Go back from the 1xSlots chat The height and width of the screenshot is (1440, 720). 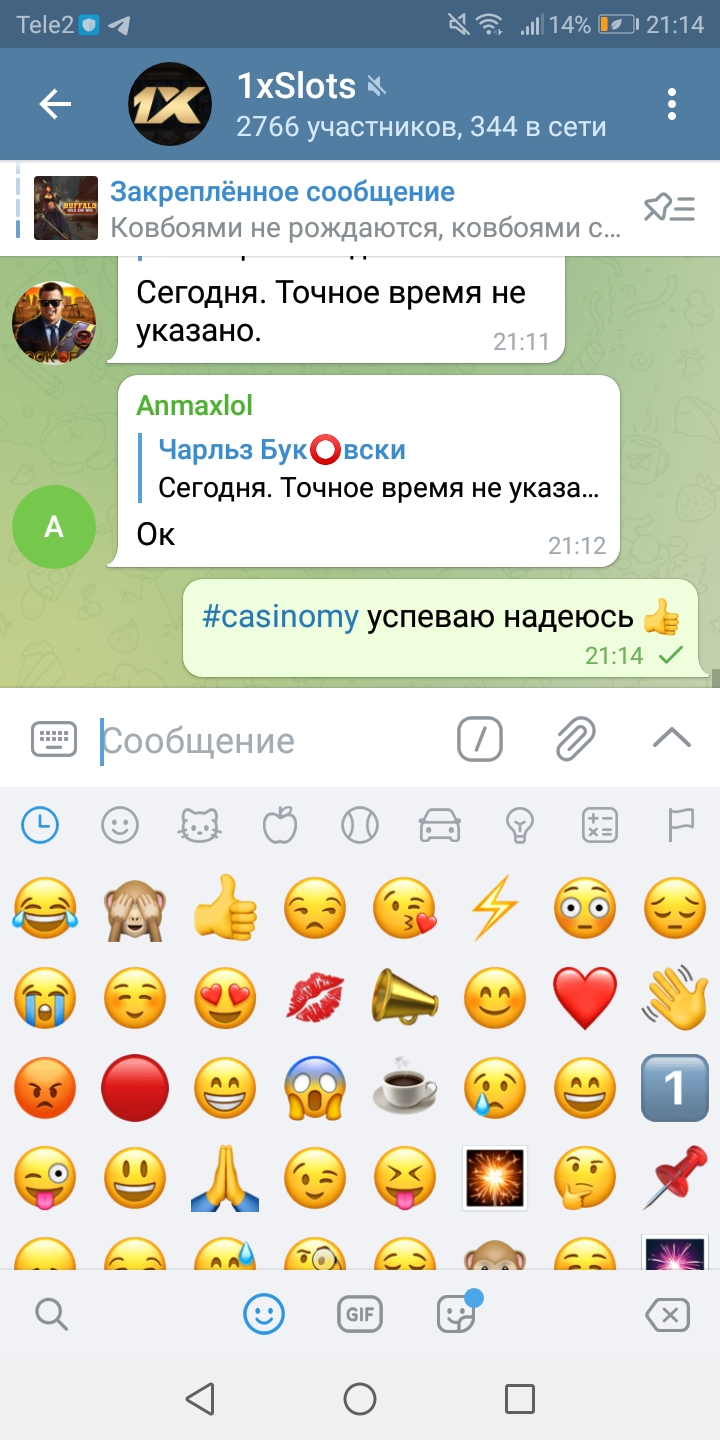[55, 104]
